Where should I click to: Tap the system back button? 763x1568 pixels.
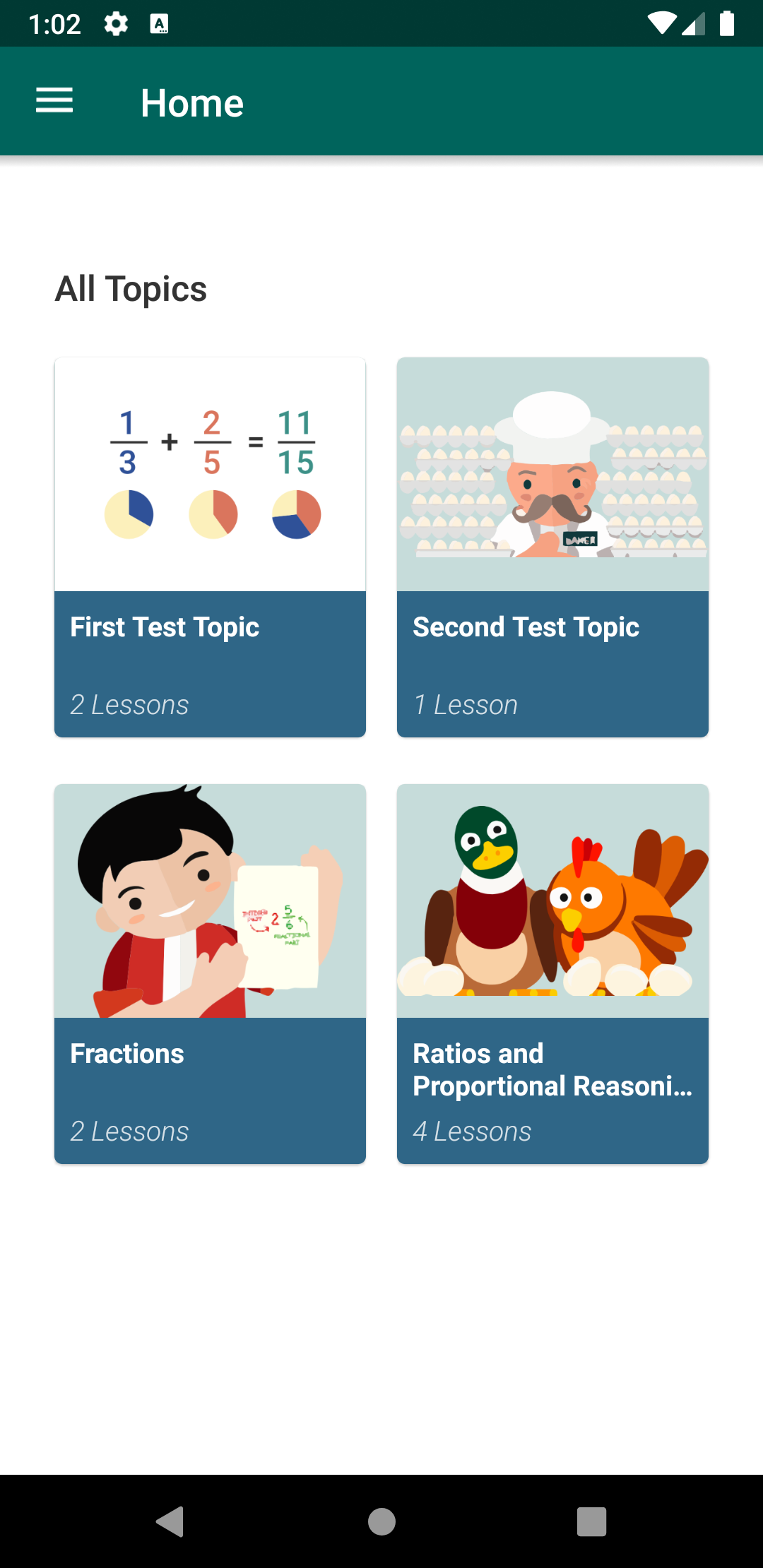(170, 1521)
